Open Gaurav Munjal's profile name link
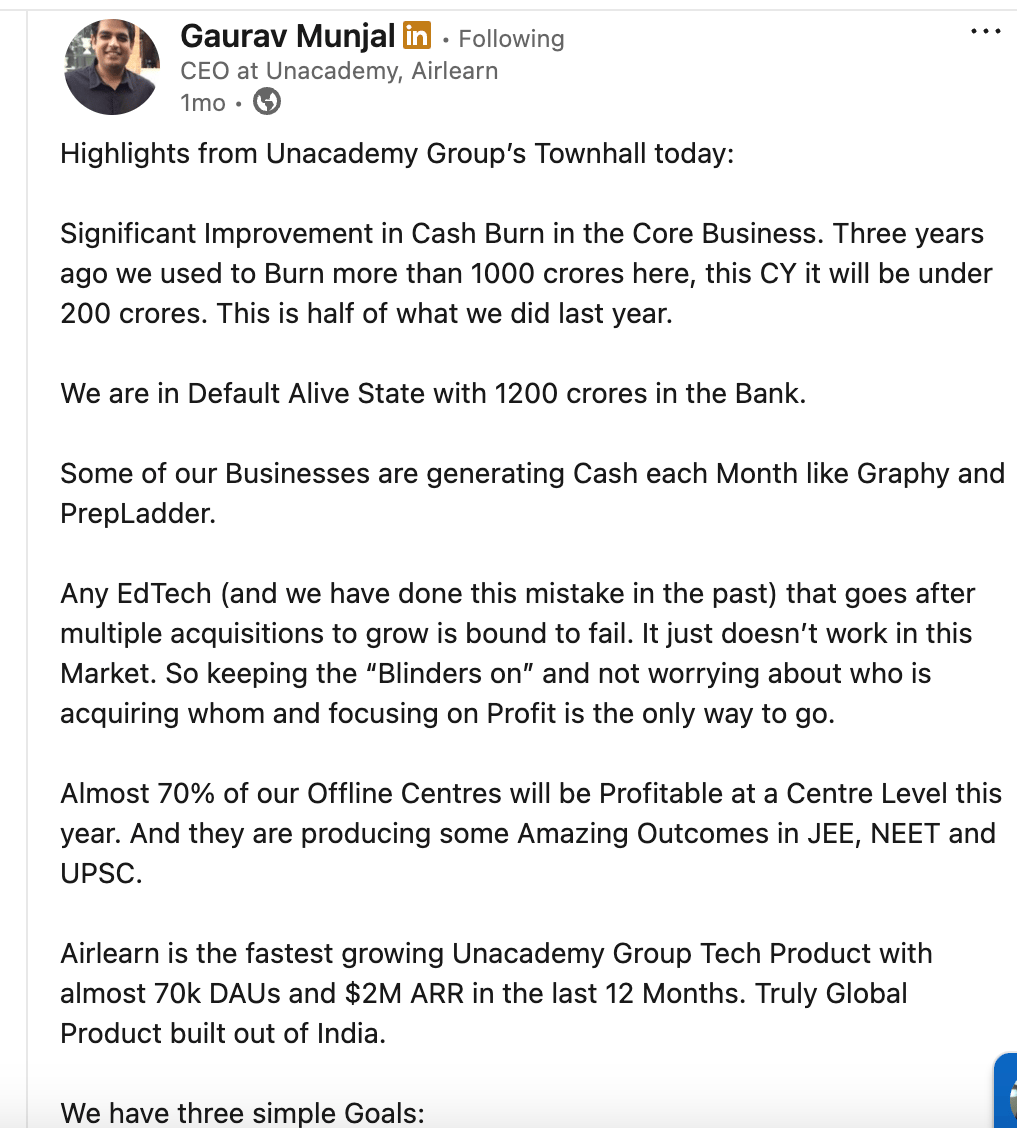The width and height of the screenshot is (1017, 1128). click(288, 37)
